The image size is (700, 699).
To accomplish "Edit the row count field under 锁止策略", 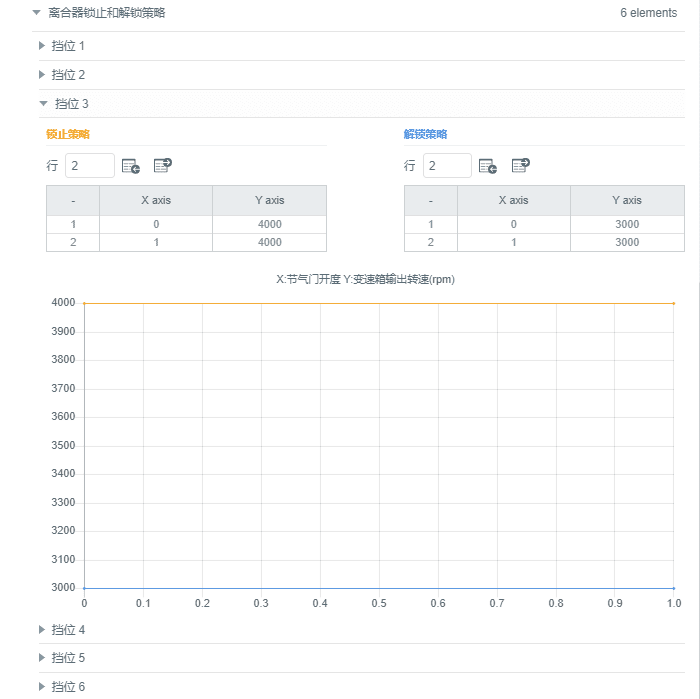I will click(x=90, y=166).
